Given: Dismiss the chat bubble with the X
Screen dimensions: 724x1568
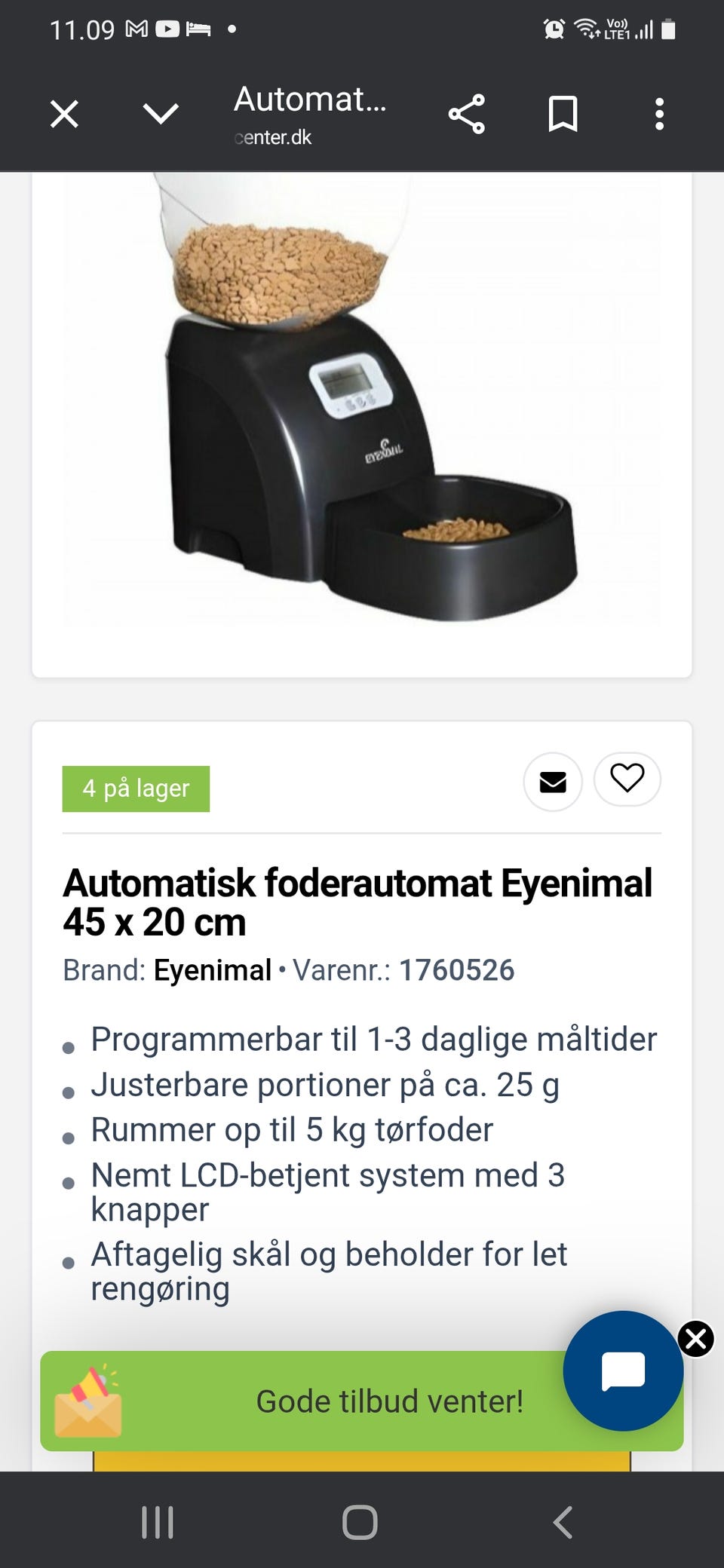Looking at the screenshot, I should (695, 1340).
